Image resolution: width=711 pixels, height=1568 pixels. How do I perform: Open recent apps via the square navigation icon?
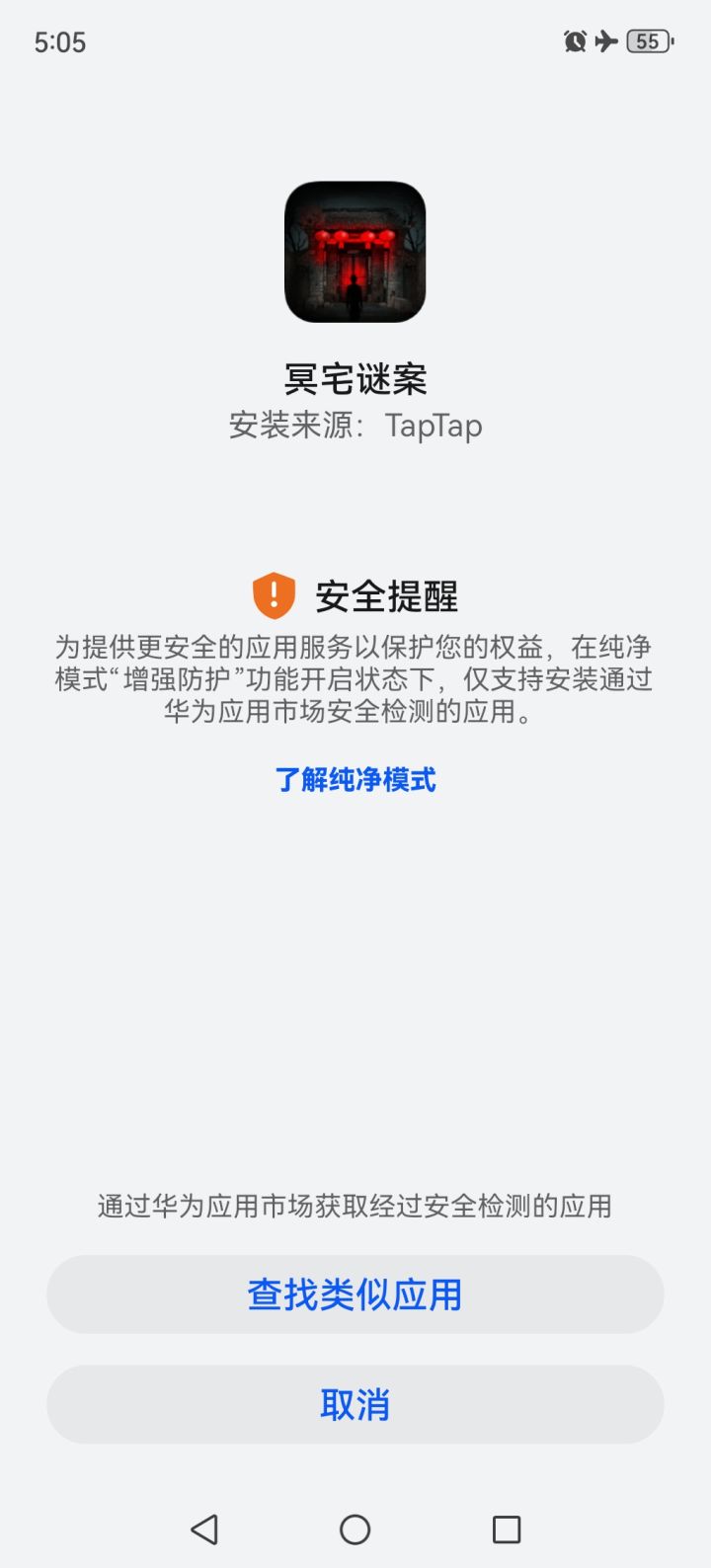pyautogui.click(x=506, y=1529)
